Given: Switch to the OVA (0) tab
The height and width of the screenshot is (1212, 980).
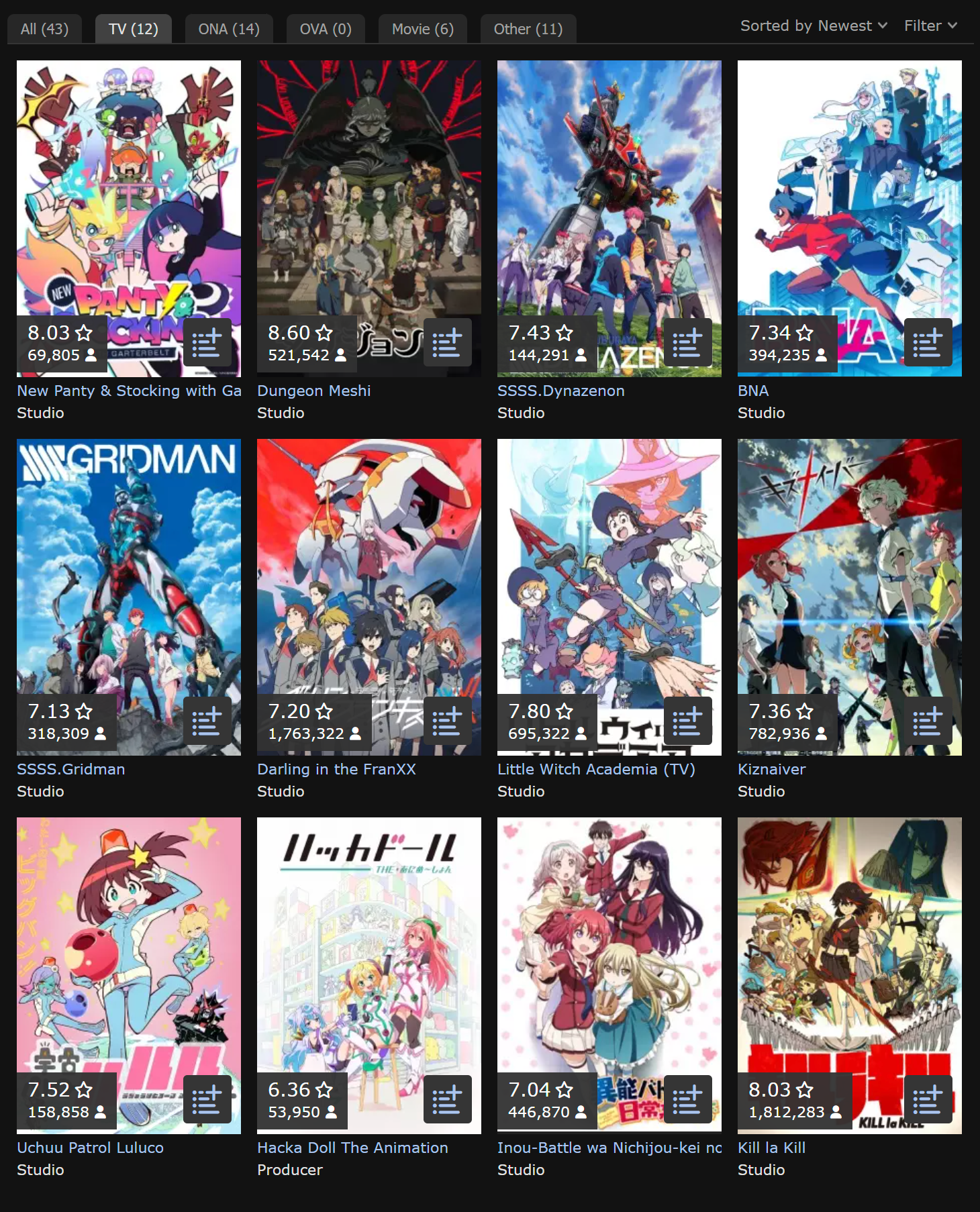Looking at the screenshot, I should [x=325, y=29].
